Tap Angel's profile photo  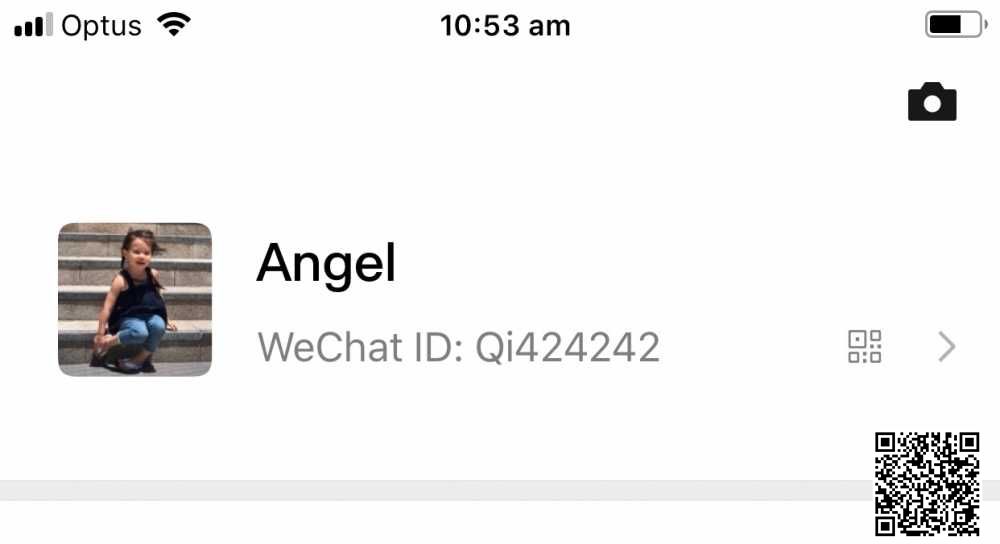135,299
